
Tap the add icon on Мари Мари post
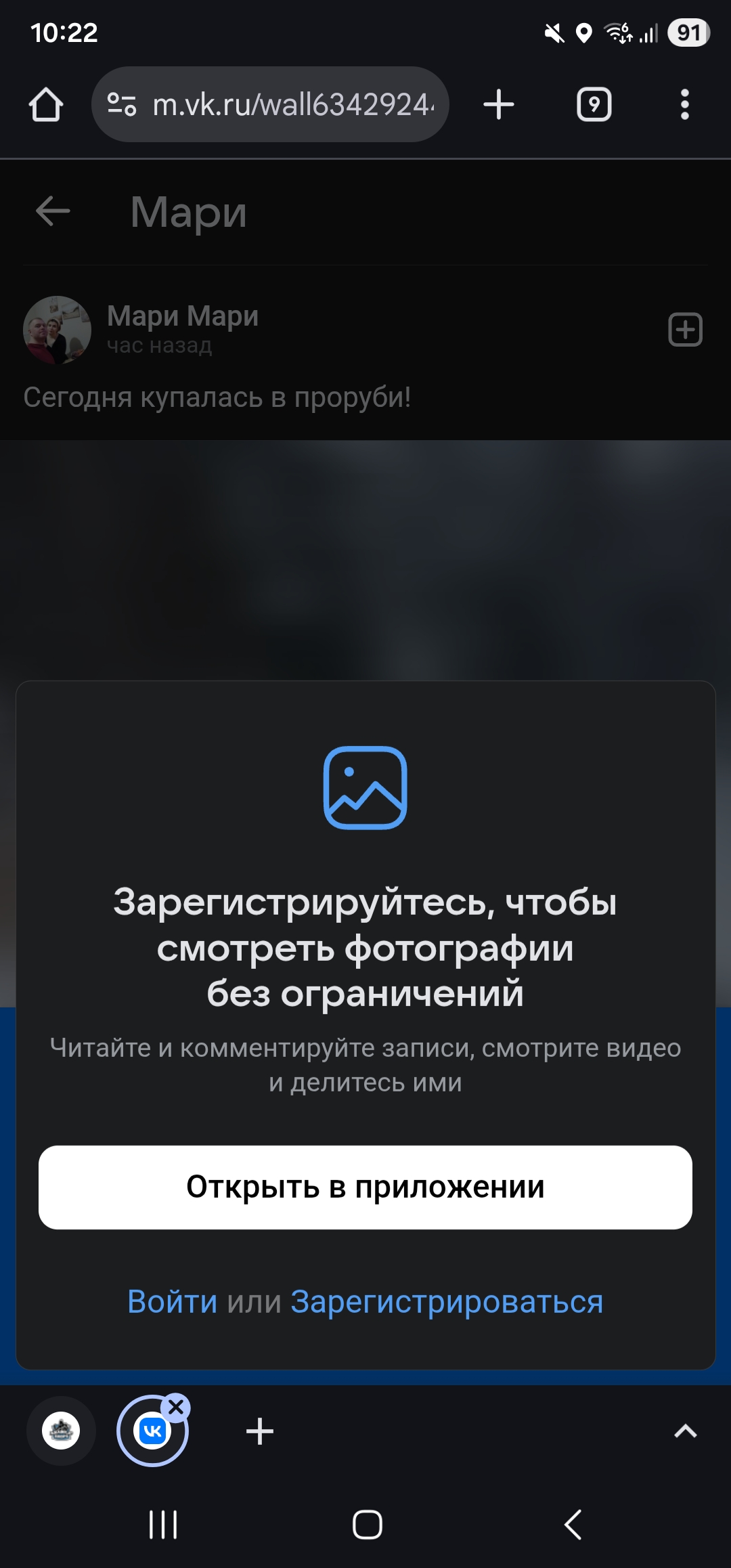coord(685,330)
